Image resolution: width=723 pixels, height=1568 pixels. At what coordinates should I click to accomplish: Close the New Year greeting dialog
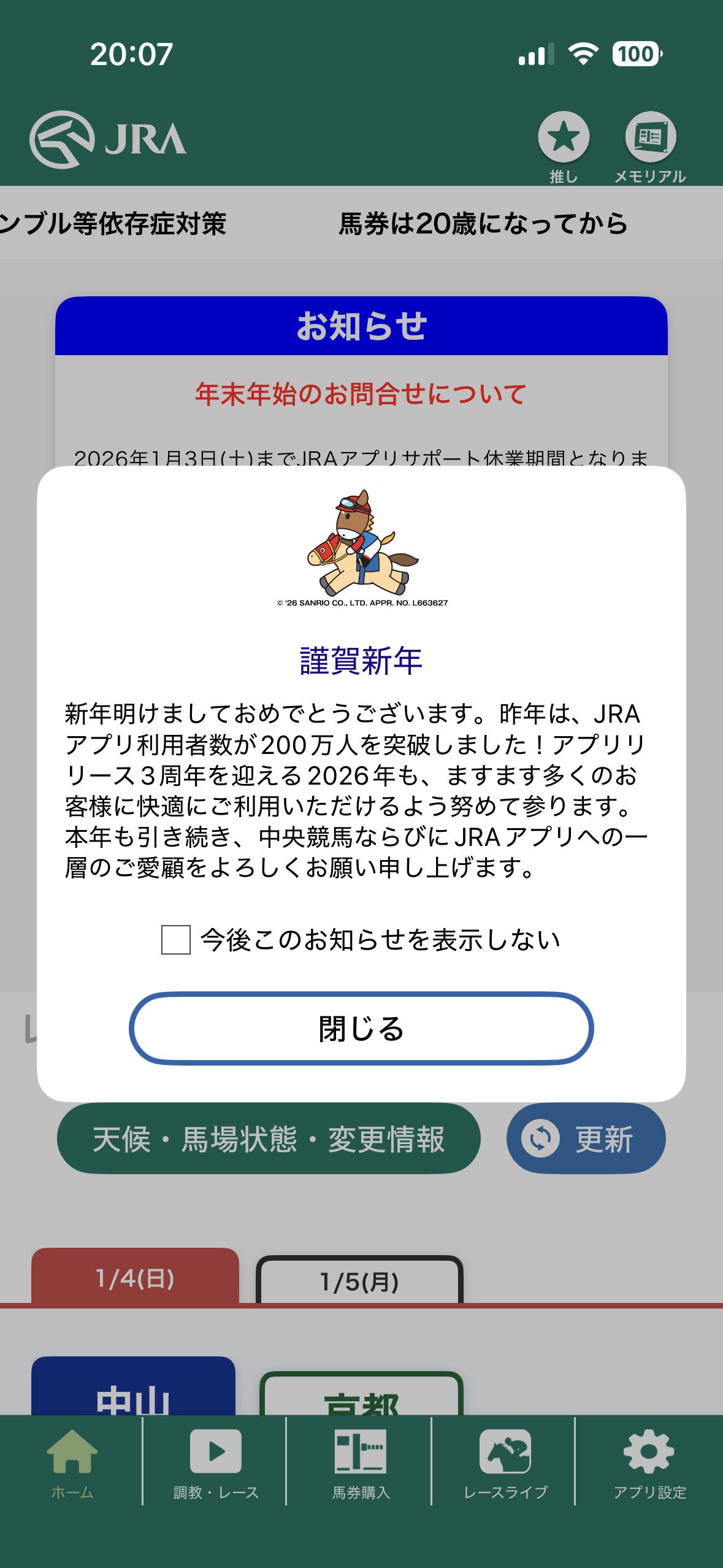[361, 1028]
